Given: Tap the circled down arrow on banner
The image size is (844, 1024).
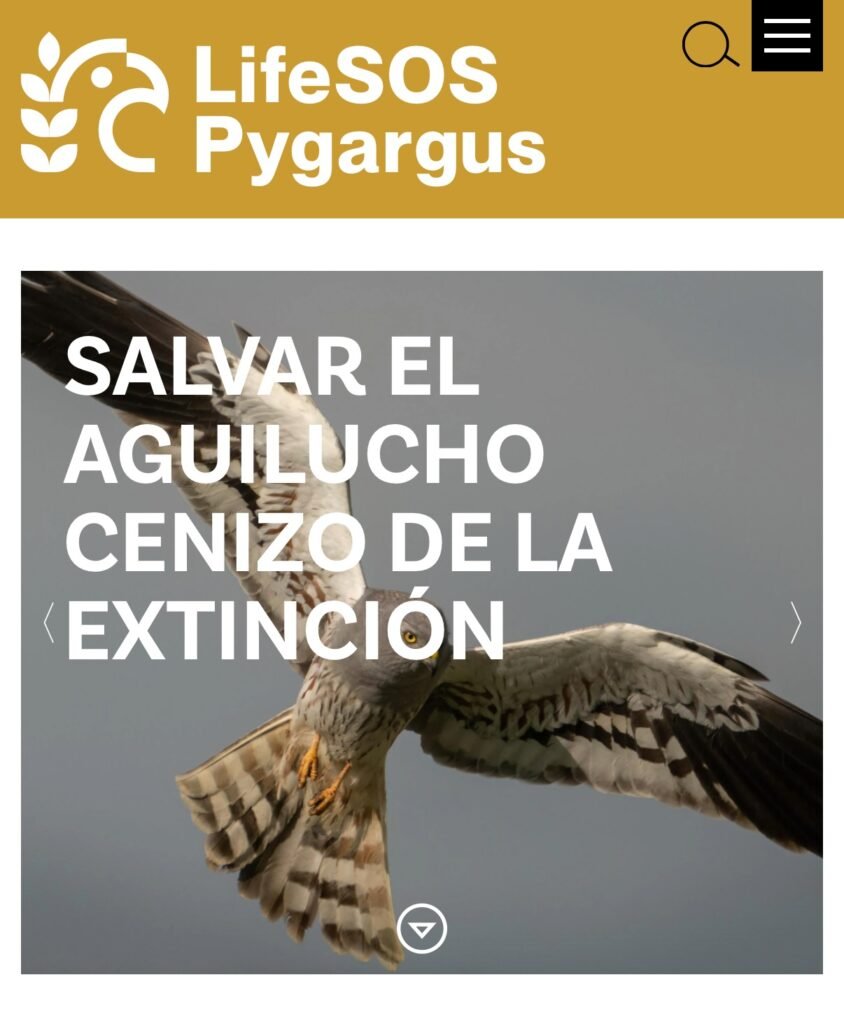Looking at the screenshot, I should [x=422, y=928].
